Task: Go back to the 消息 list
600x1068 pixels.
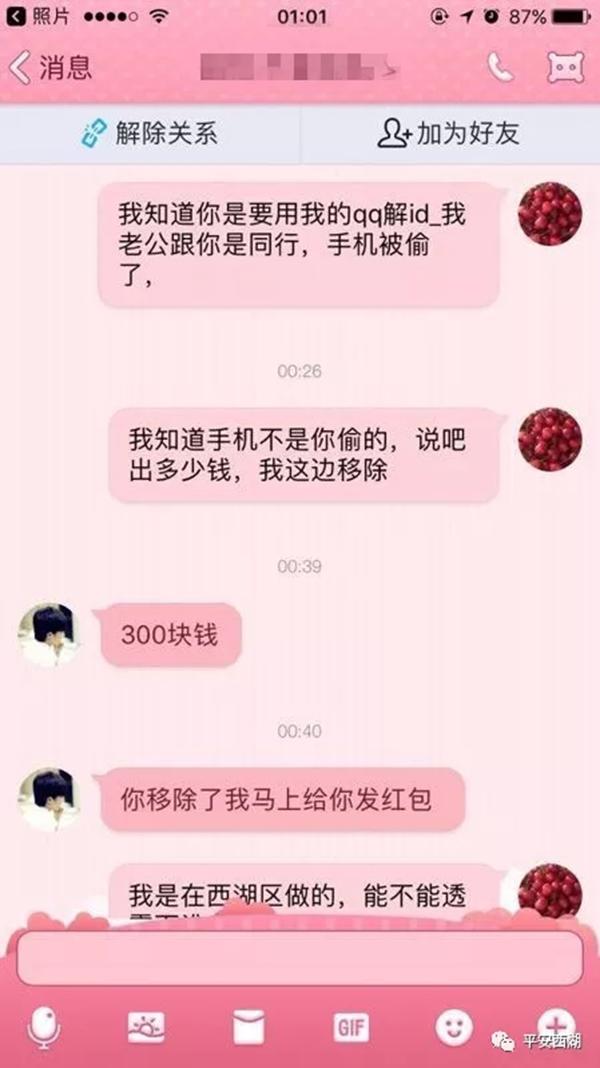Action: (50, 68)
